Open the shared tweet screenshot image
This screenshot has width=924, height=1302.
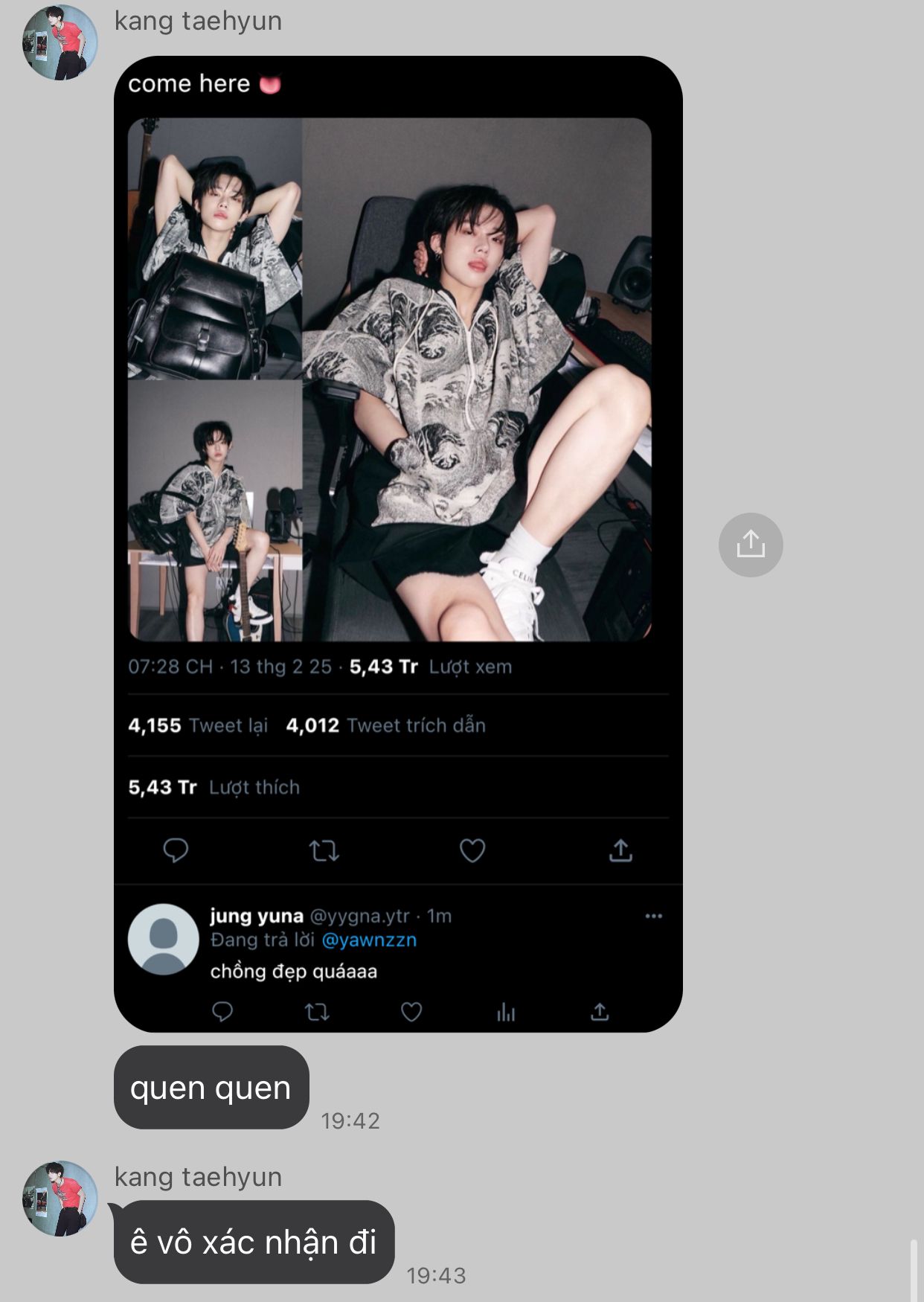398,543
